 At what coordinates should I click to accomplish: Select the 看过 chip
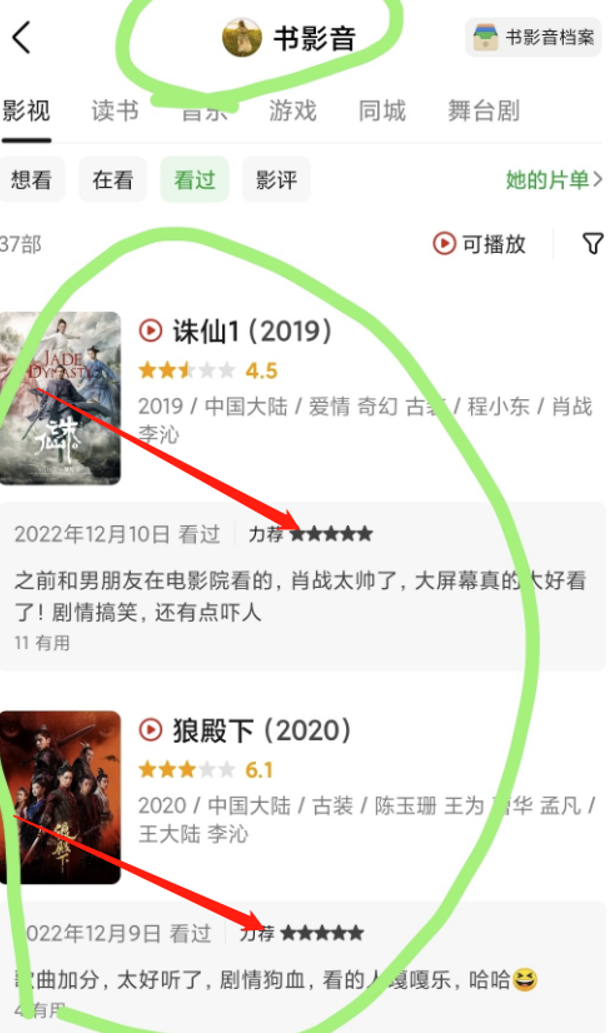(x=194, y=179)
